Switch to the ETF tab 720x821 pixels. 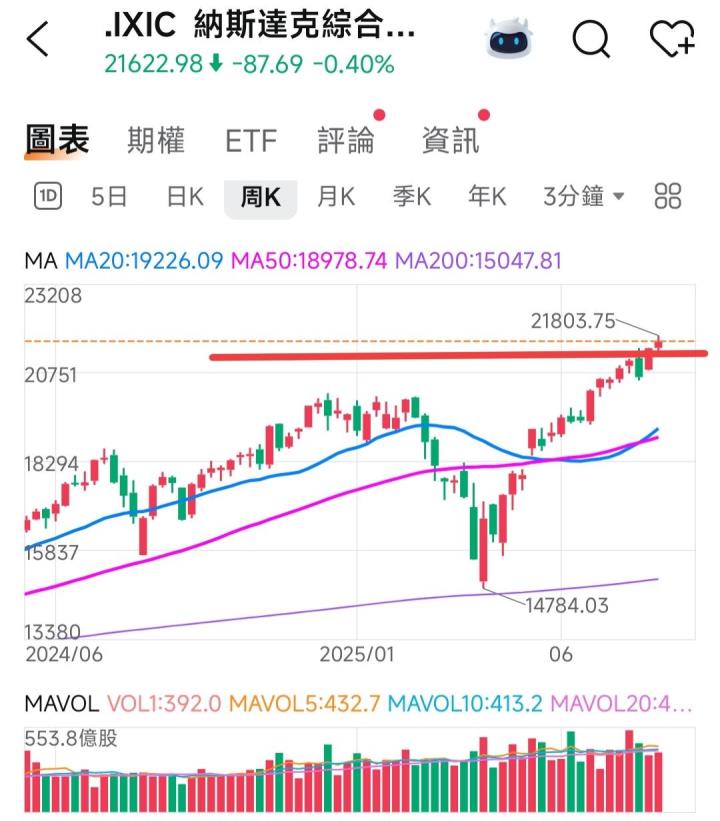coord(250,141)
